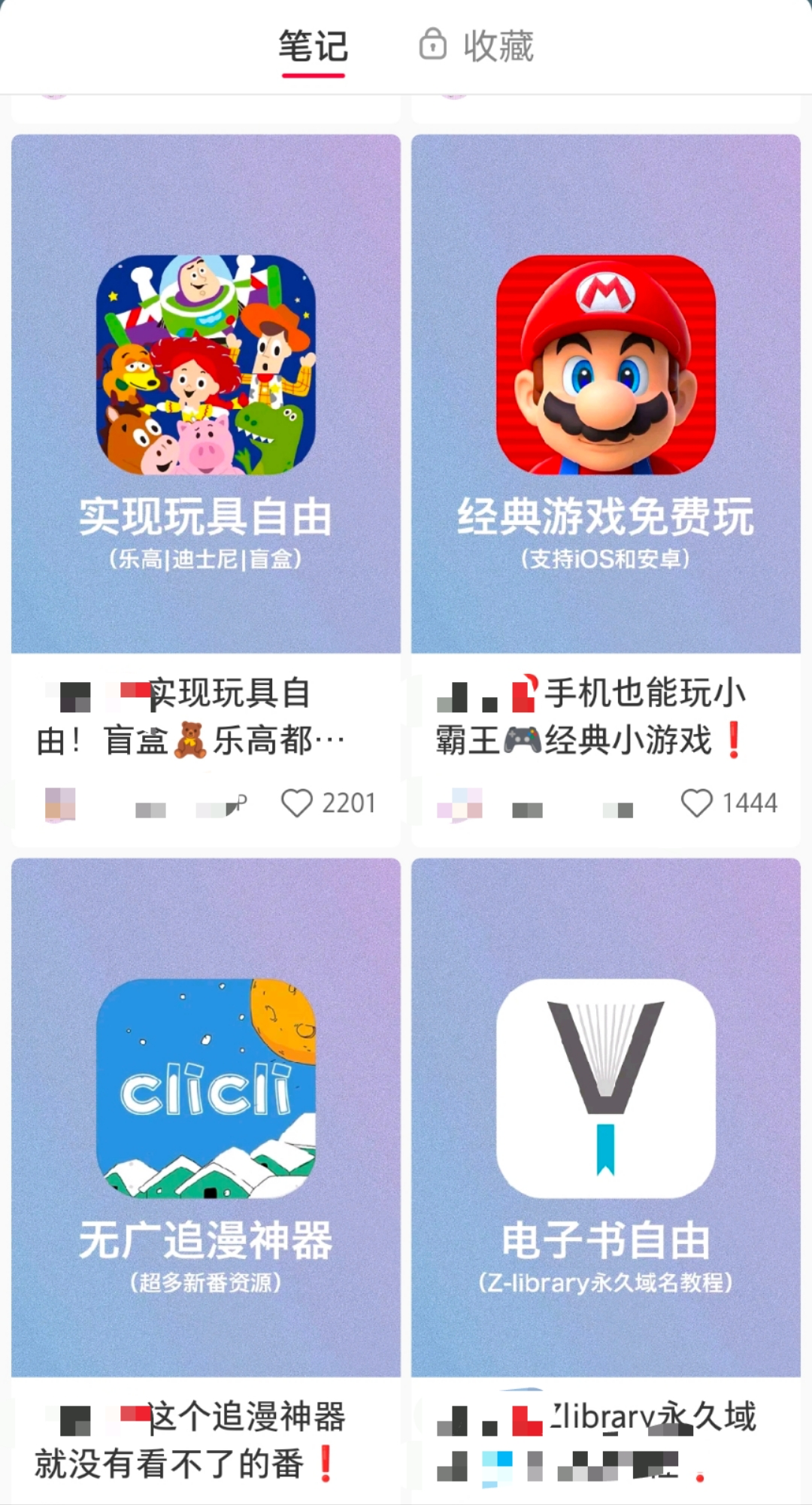812x1505 pixels.
Task: Like the 手机也能玩小霸王 note with 1444 likes
Action: coord(696,803)
